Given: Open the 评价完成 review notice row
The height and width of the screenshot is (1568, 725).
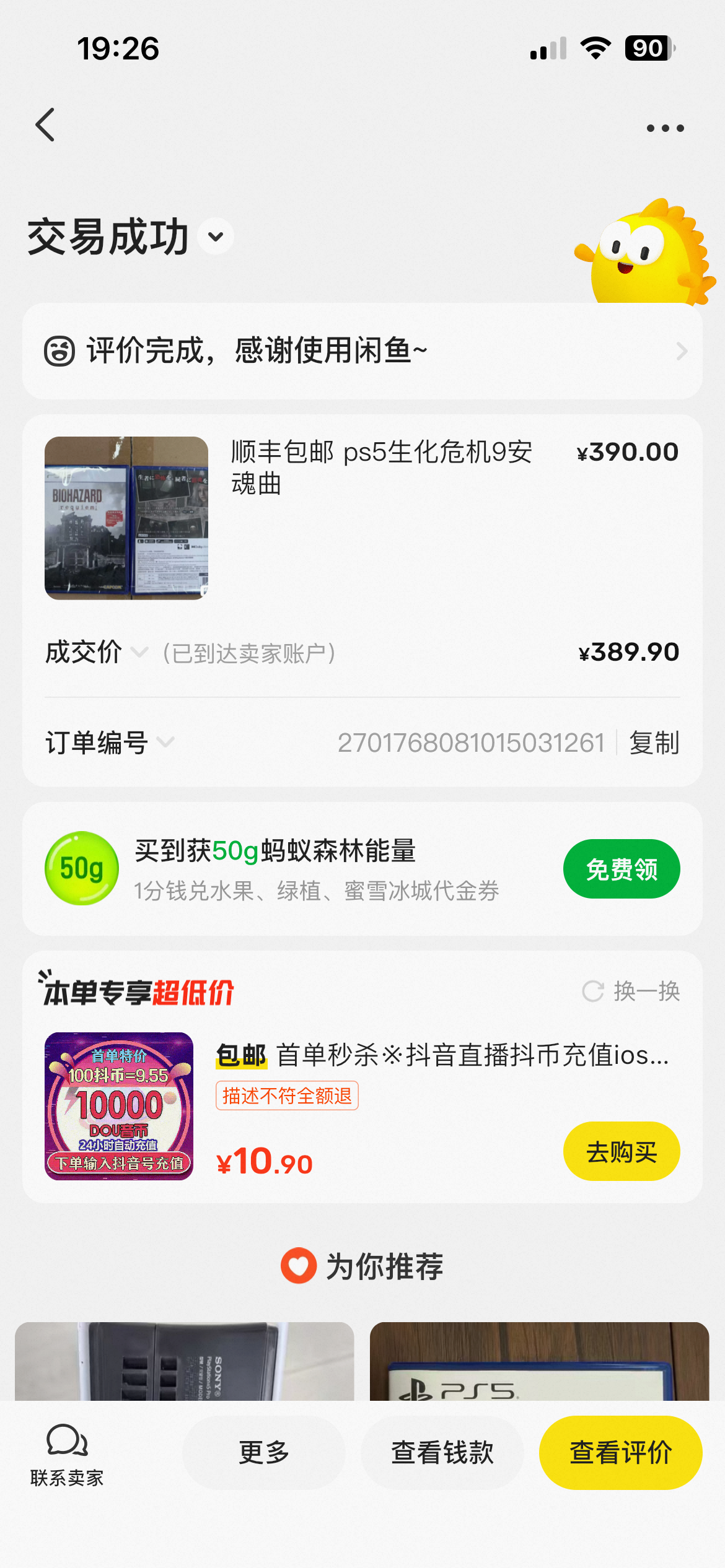Looking at the screenshot, I should 362,351.
